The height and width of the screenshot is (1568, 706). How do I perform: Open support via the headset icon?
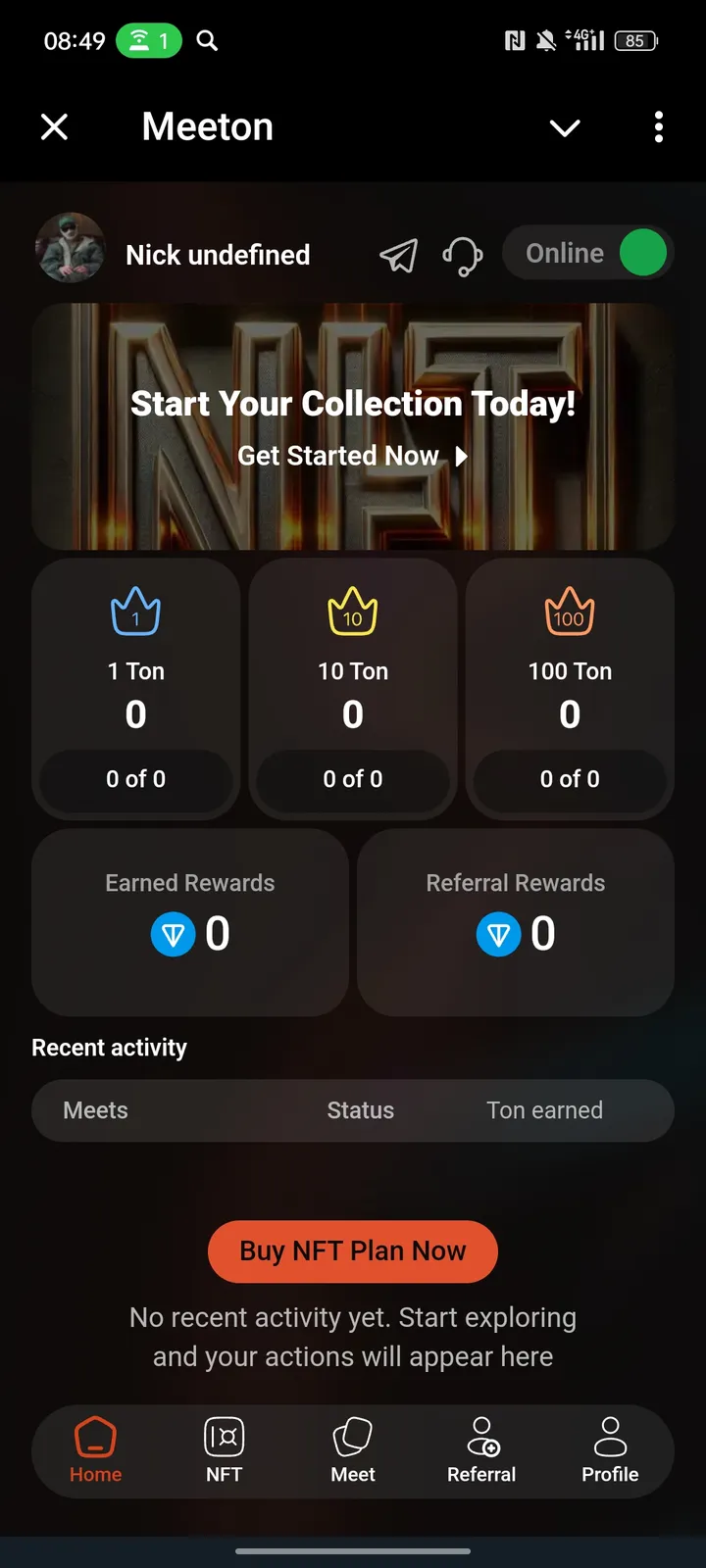[461, 256]
